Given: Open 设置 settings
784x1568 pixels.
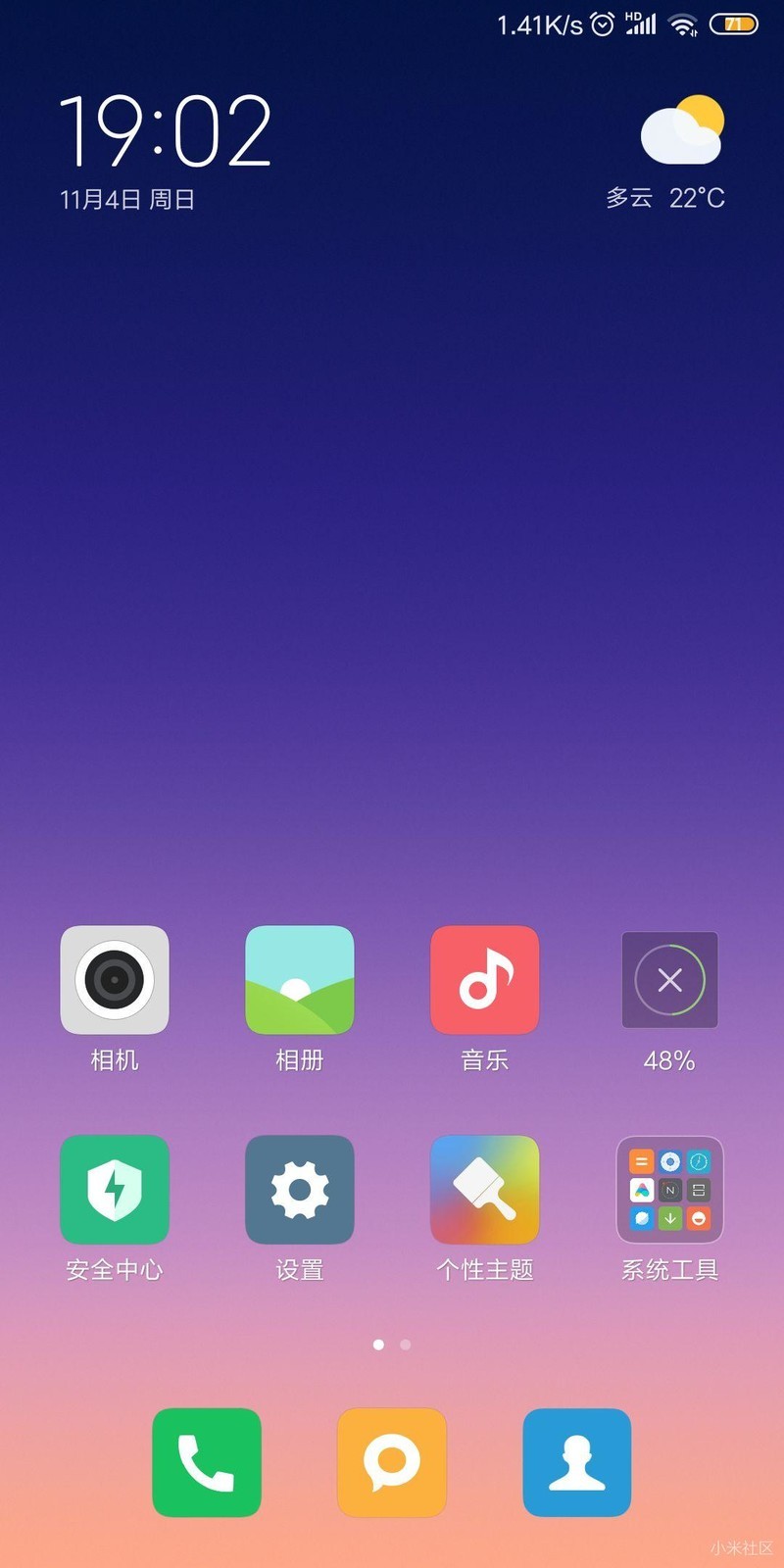Looking at the screenshot, I should pos(299,1190).
